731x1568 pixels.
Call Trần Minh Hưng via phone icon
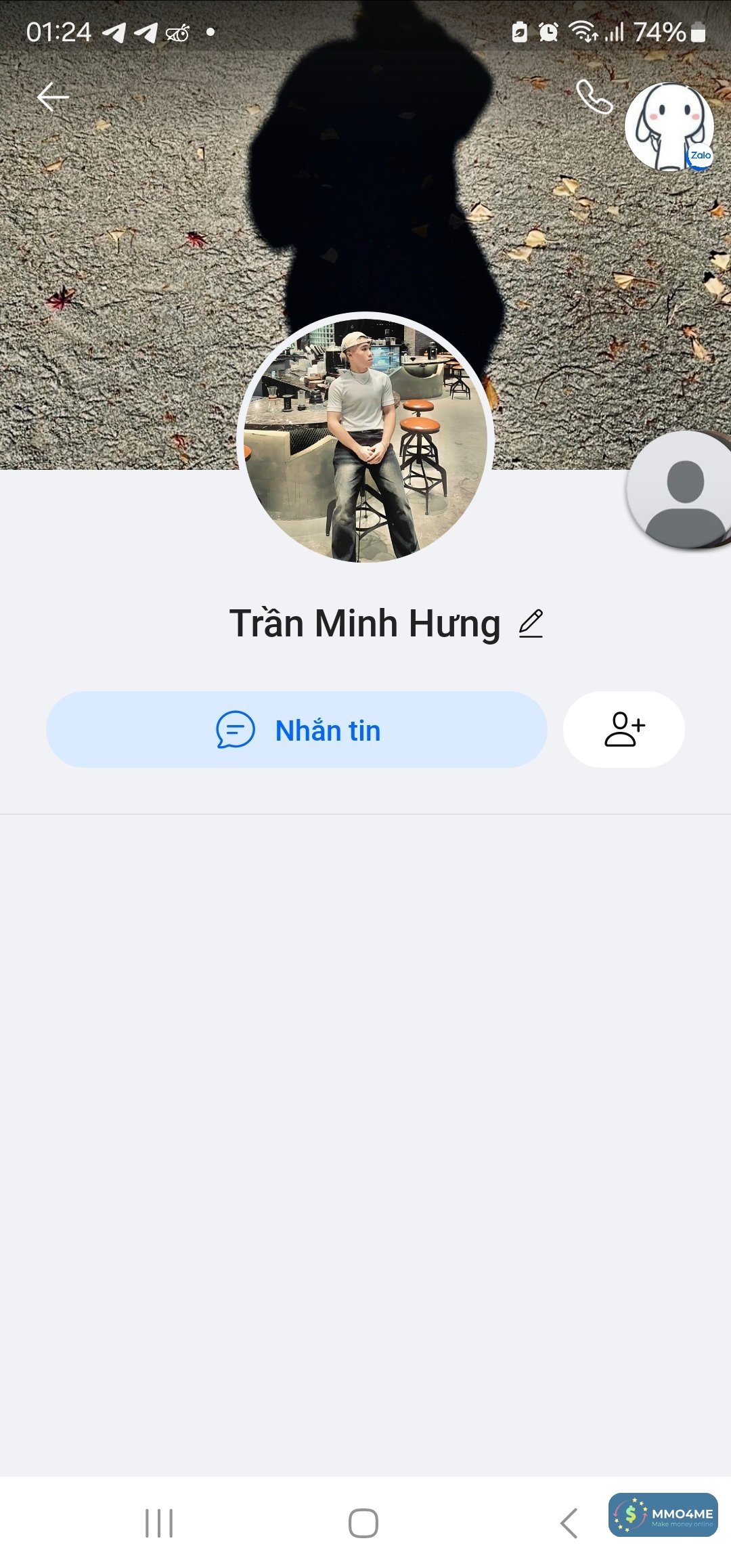point(594,97)
